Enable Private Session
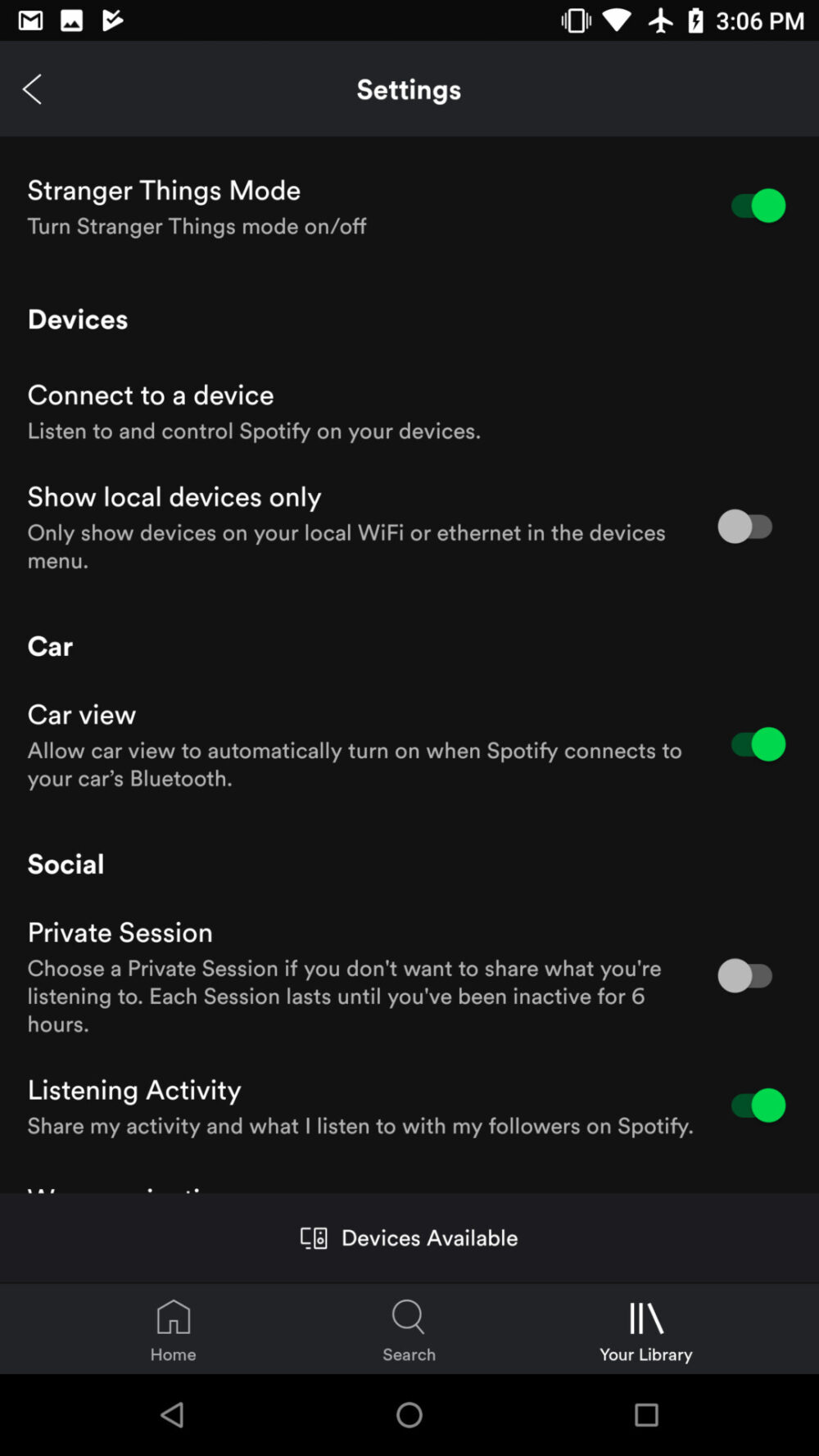819x1456 pixels. (744, 975)
